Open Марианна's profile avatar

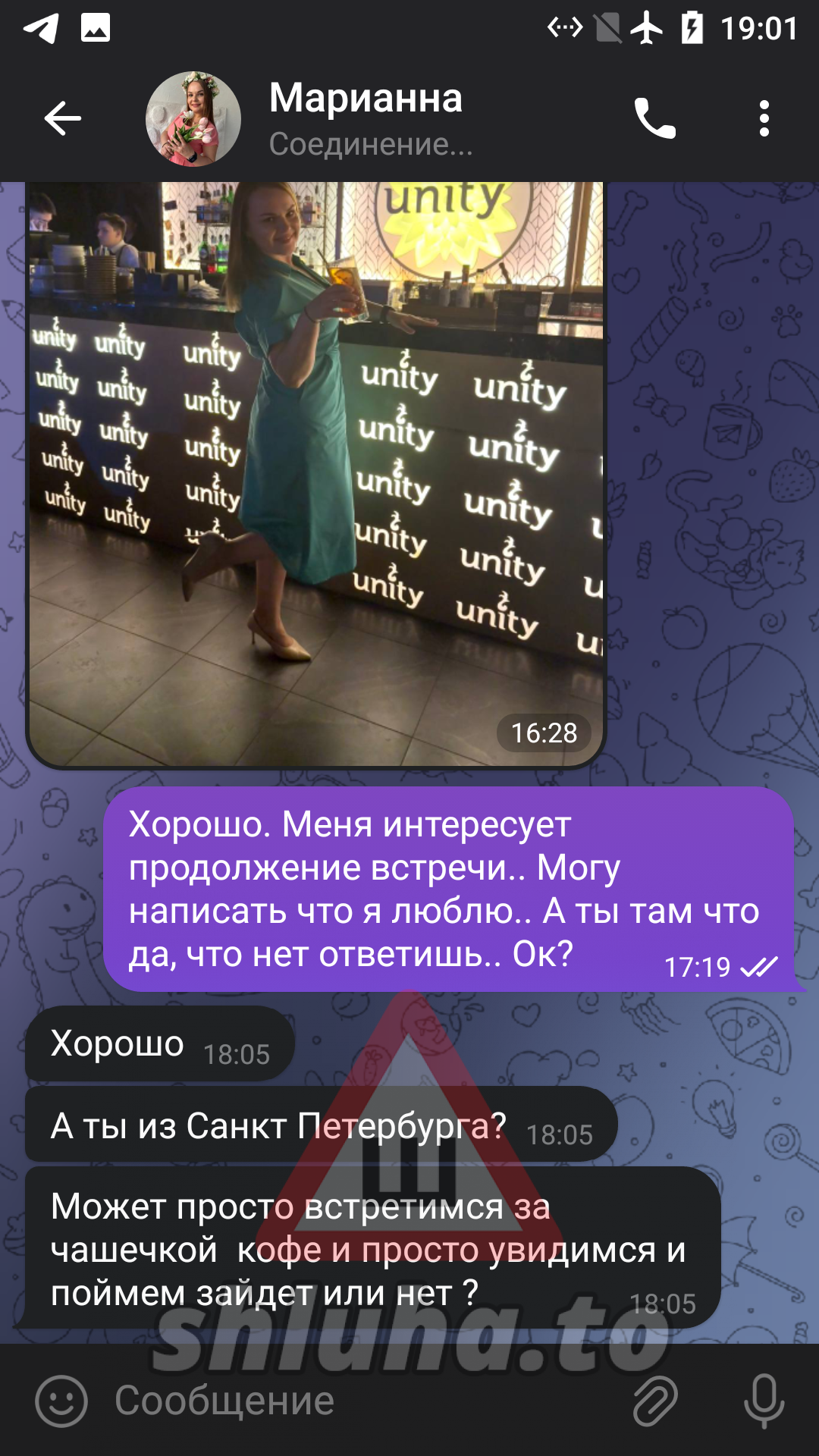[193, 119]
